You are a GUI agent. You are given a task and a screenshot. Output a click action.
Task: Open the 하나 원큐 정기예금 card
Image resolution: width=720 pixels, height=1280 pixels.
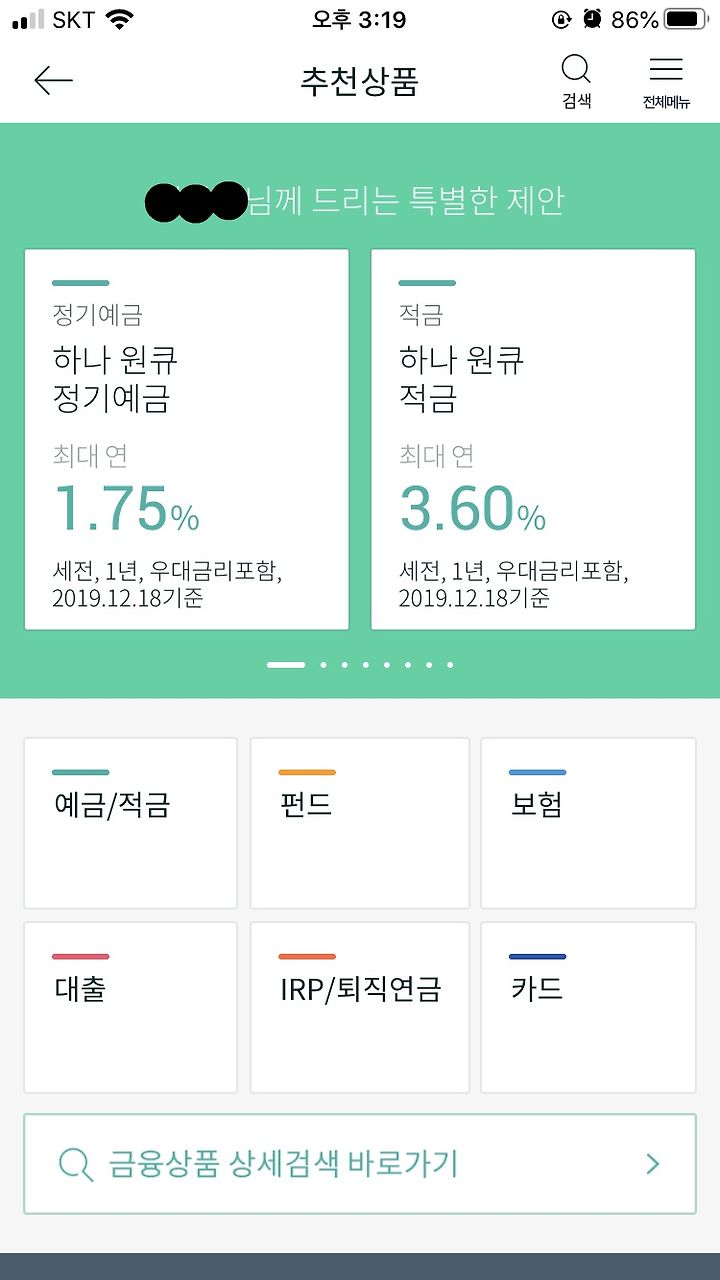[186, 439]
